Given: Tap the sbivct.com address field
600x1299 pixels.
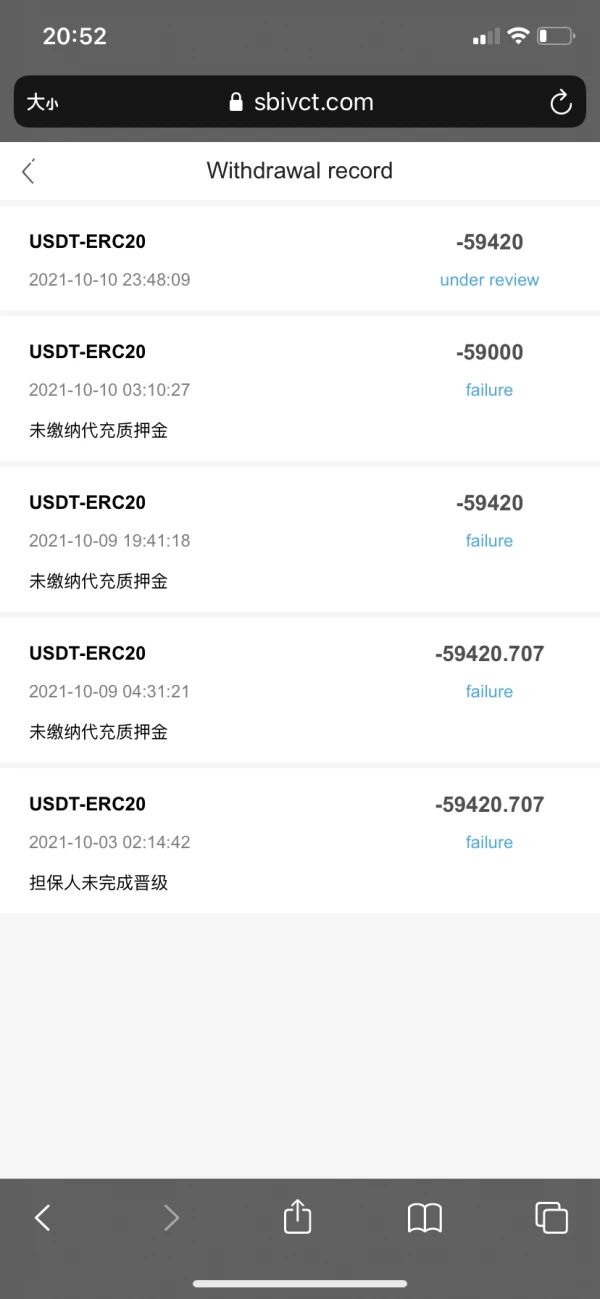Looking at the screenshot, I should click(300, 102).
